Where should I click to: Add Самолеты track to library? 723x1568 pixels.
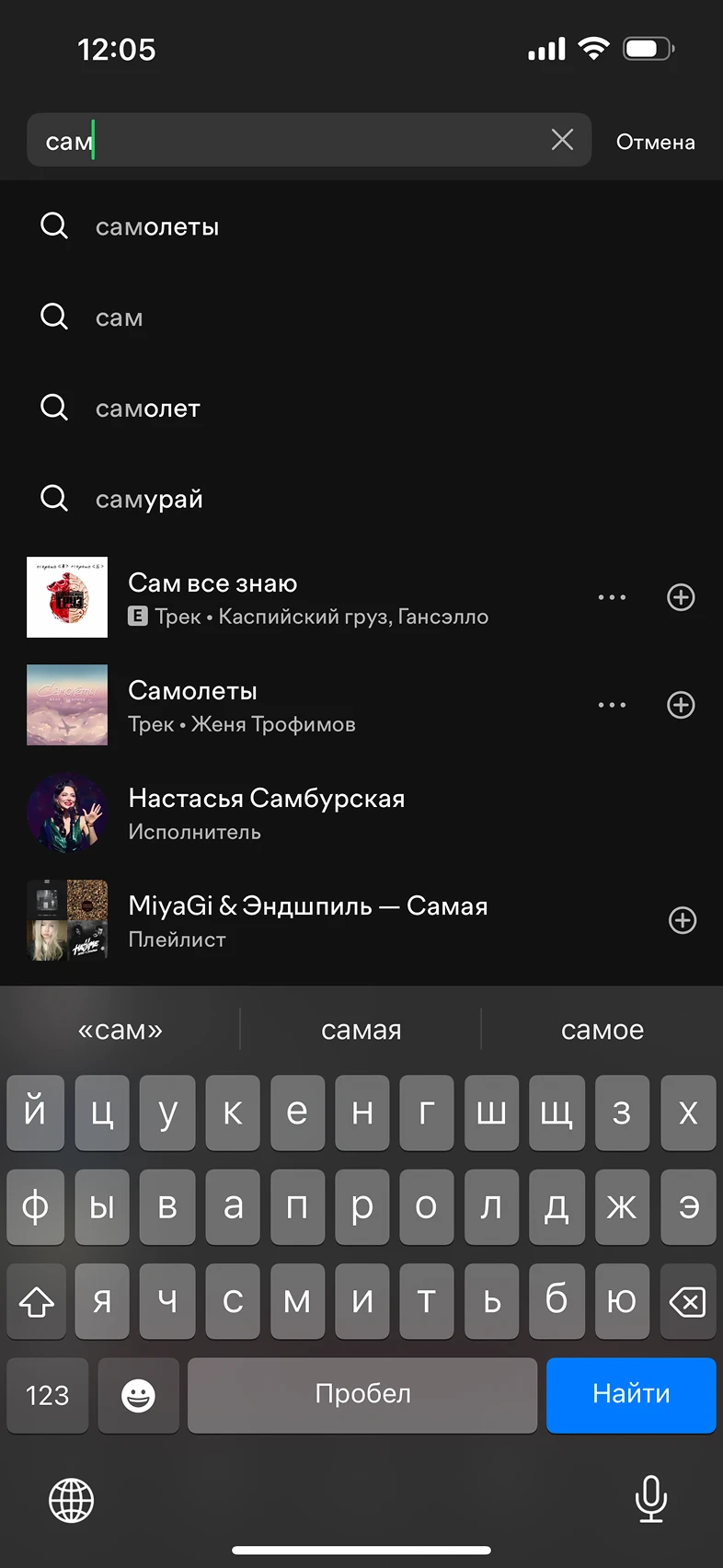(681, 705)
